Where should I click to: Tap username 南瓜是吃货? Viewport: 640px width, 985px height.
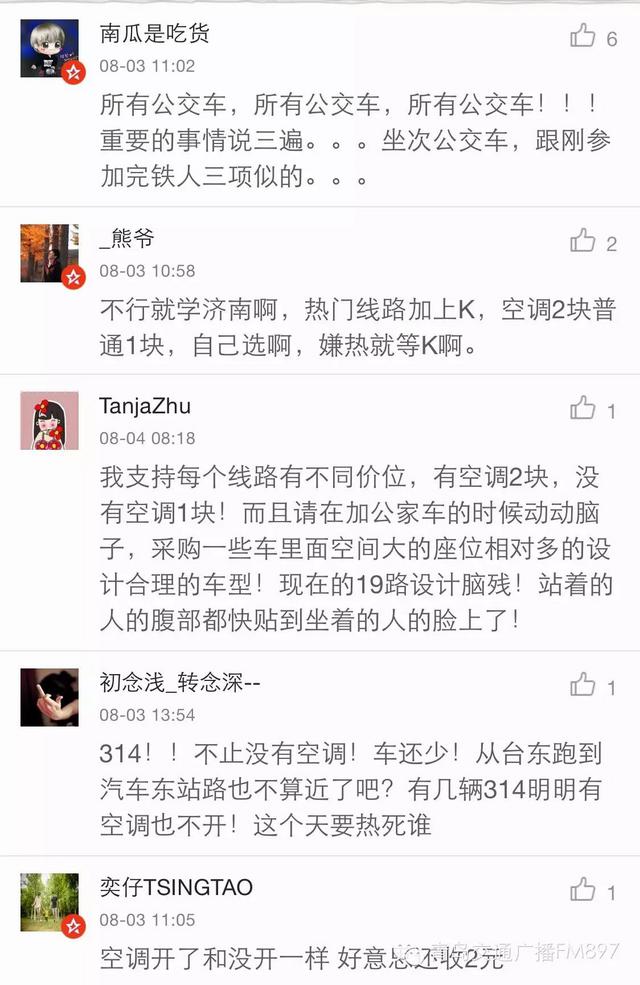(x=155, y=34)
